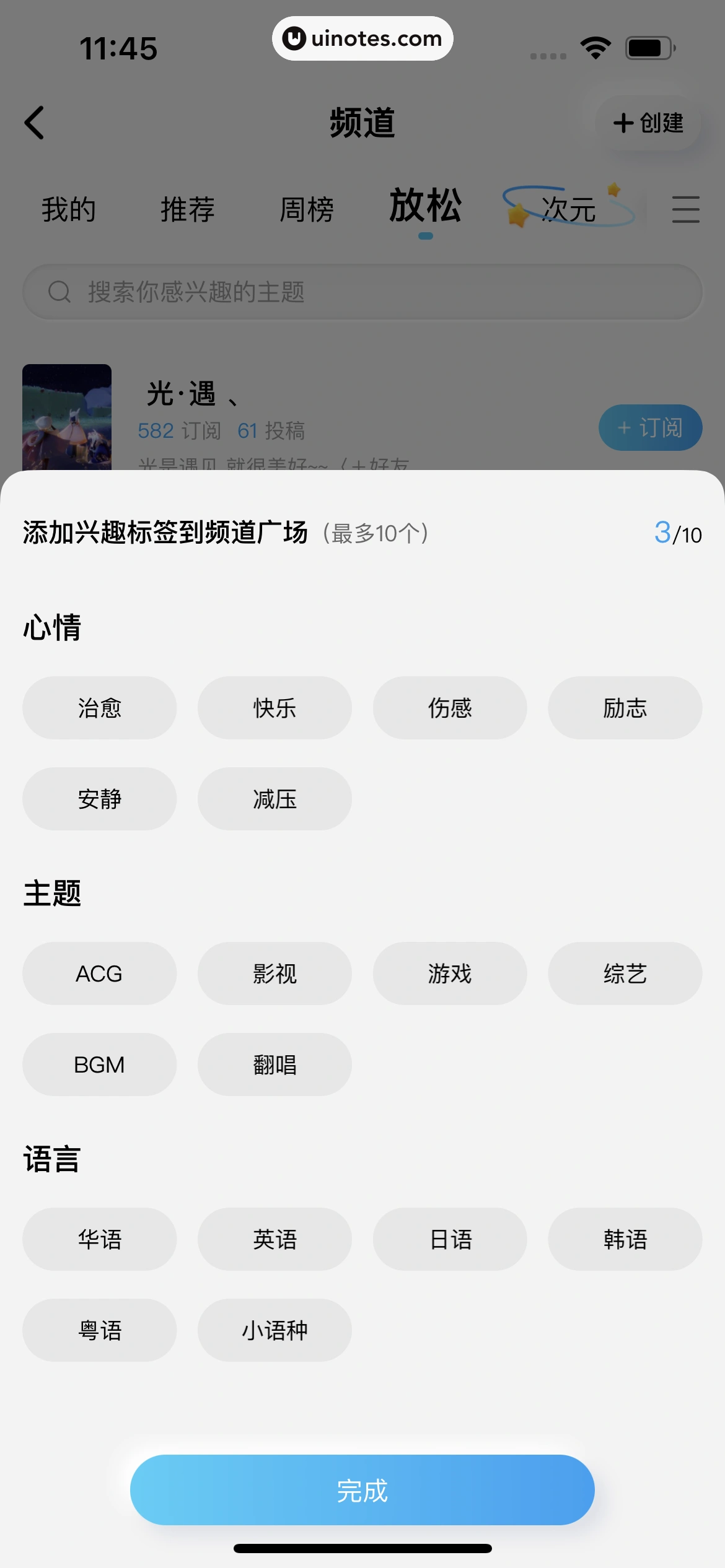Tap the 完成 confirm button
Image resolution: width=725 pixels, height=1568 pixels.
click(x=362, y=1490)
